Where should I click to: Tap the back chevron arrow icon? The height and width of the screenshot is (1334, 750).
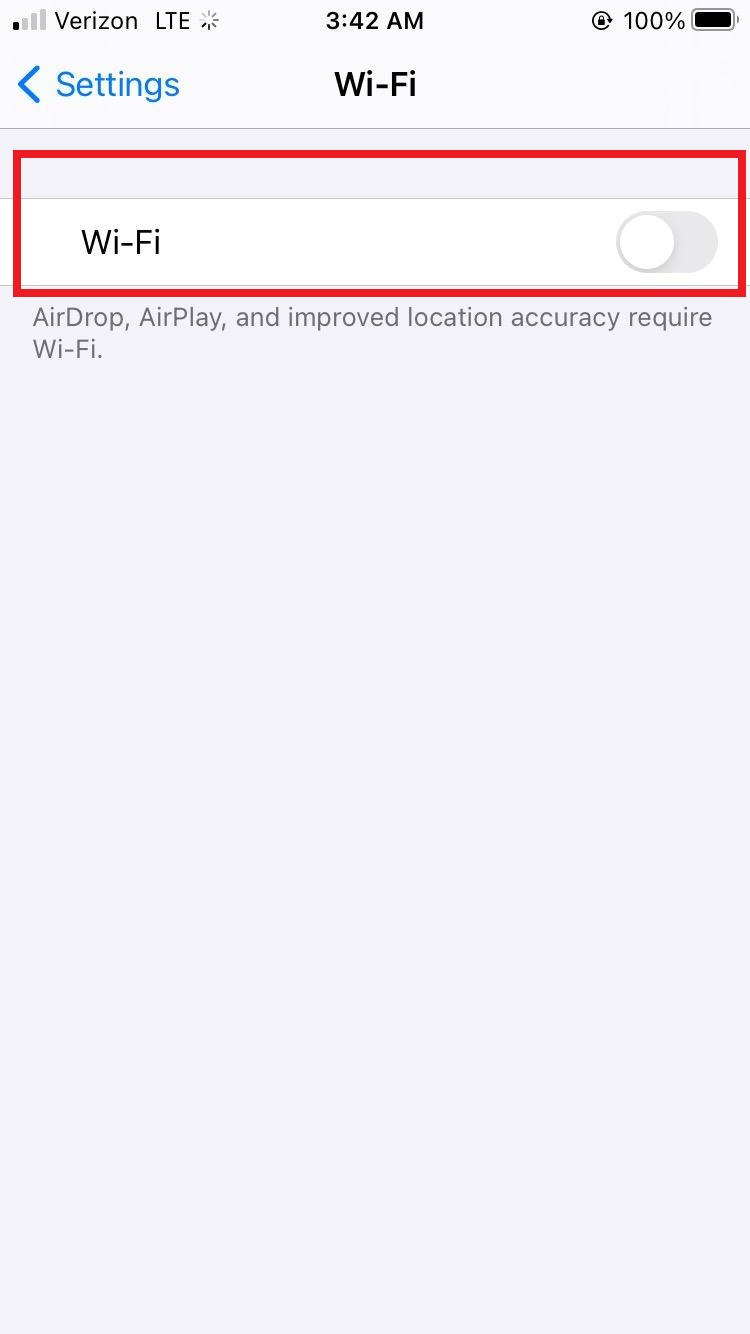[29, 85]
